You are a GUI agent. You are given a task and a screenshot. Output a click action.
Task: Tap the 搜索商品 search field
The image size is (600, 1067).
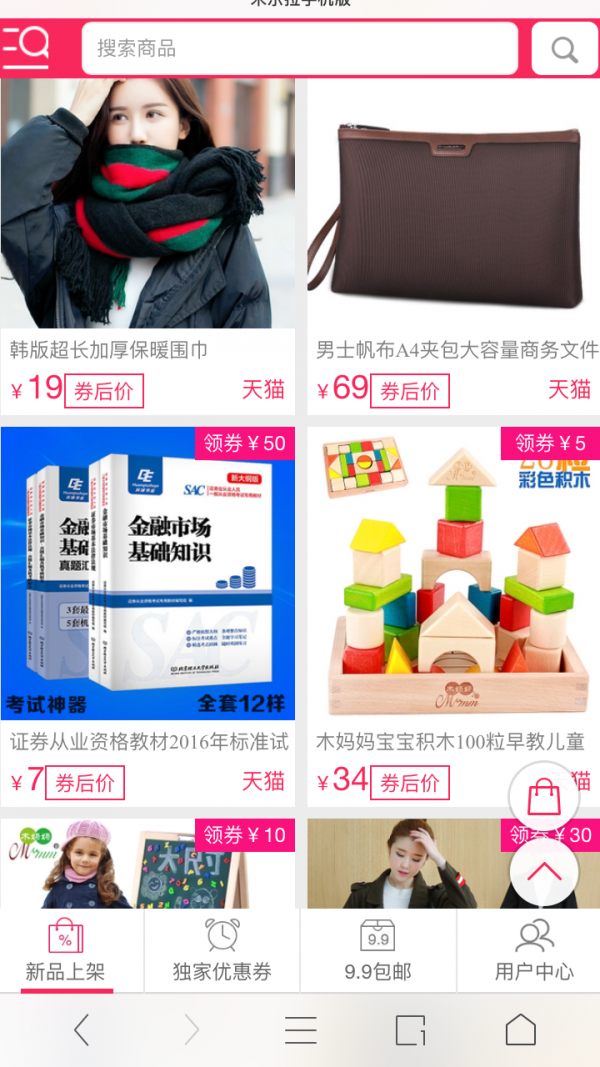(300, 48)
